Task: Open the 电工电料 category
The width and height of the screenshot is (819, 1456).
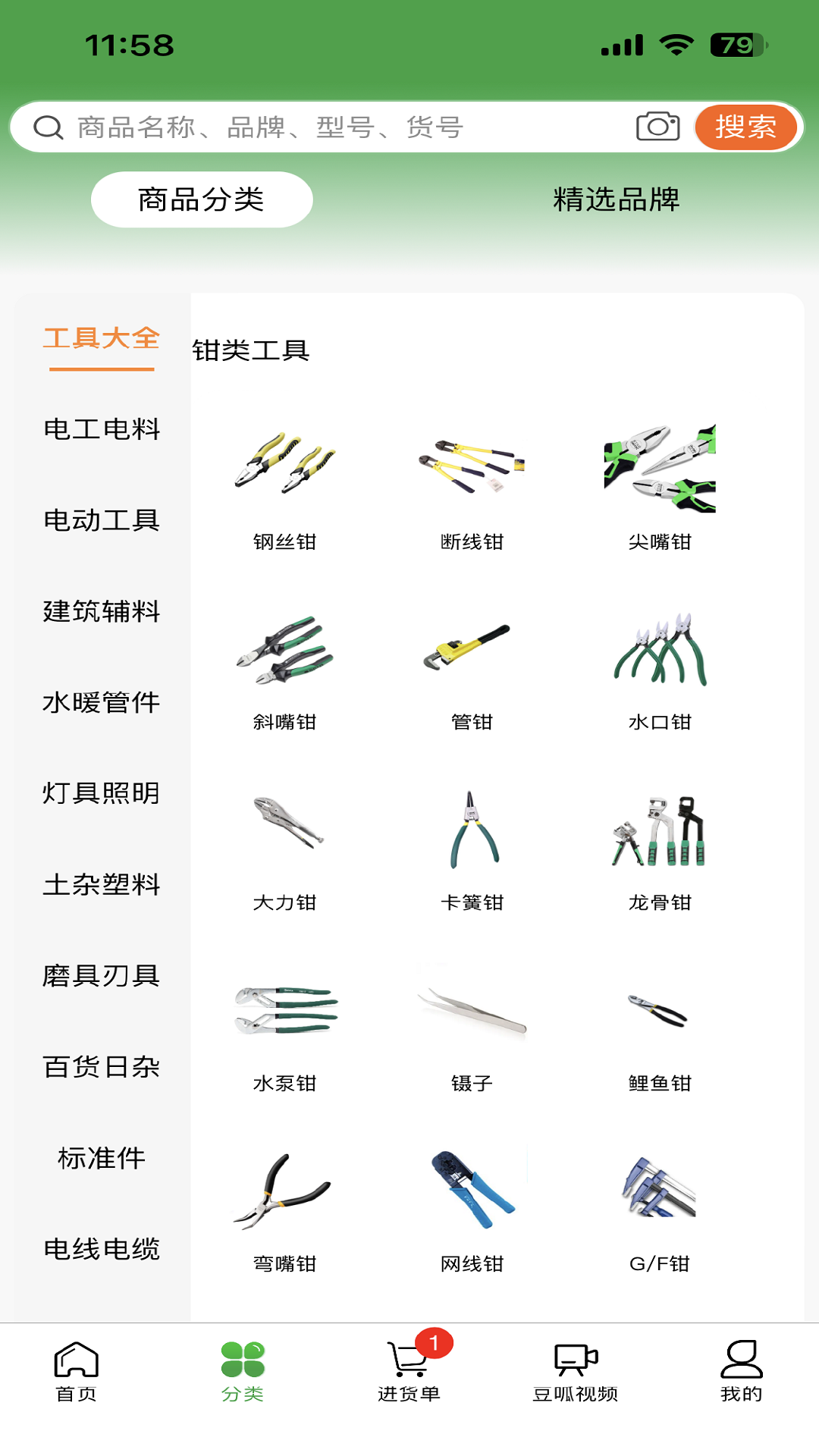Action: [102, 429]
